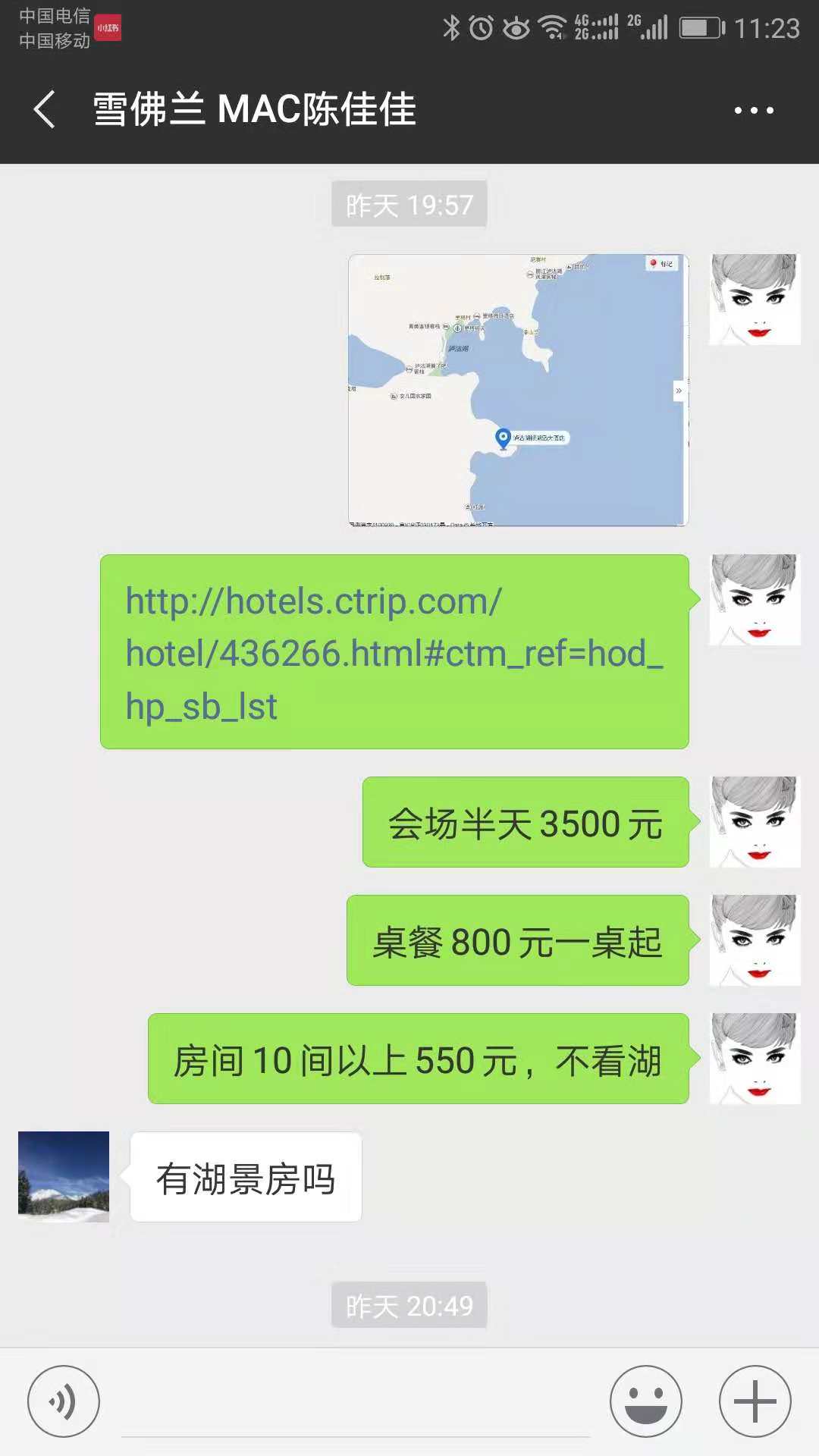Open the plus attachments panel

tap(755, 1401)
